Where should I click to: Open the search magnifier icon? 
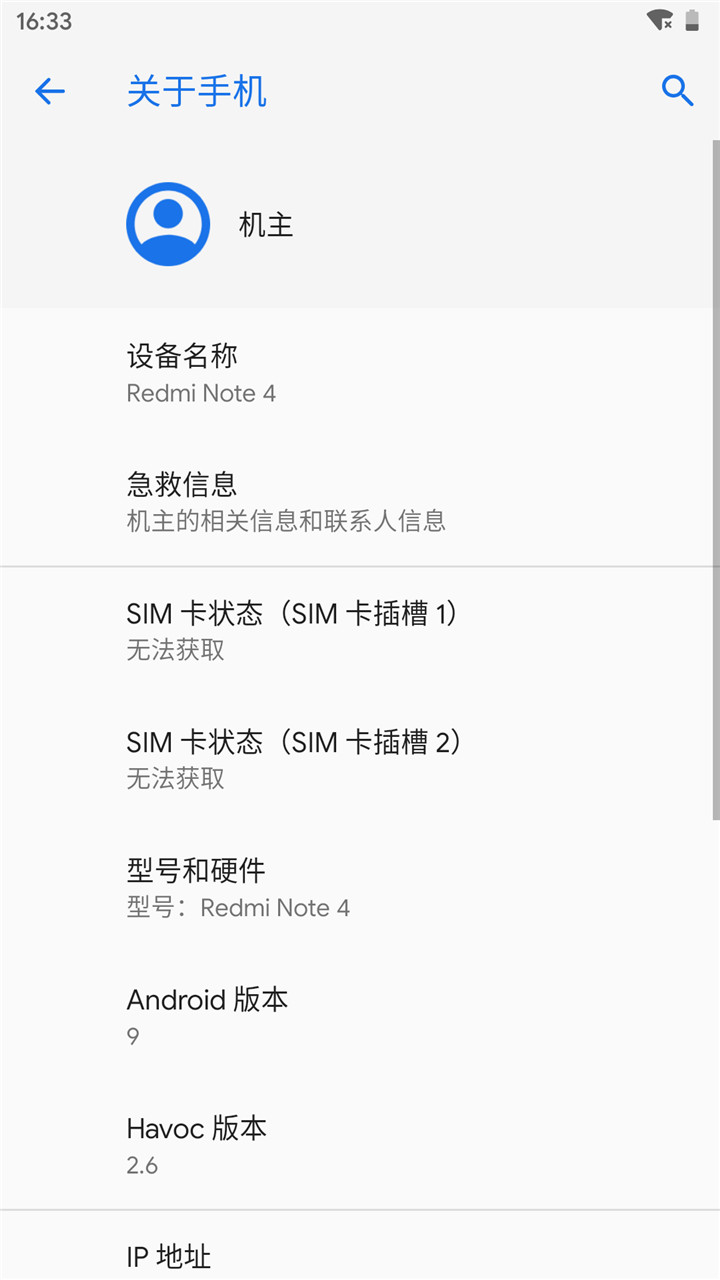click(677, 91)
